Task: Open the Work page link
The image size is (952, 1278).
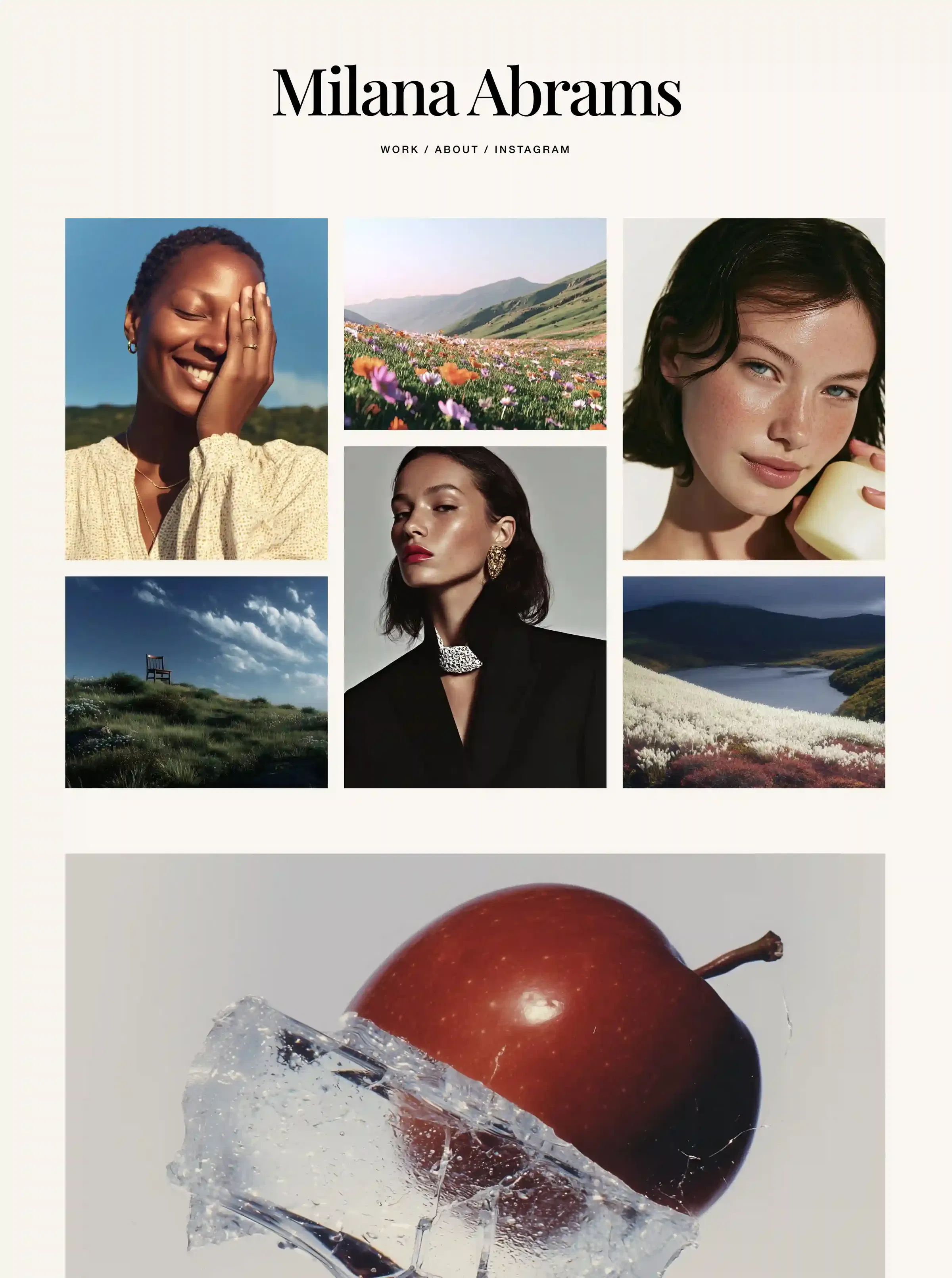Action: pyautogui.click(x=399, y=149)
